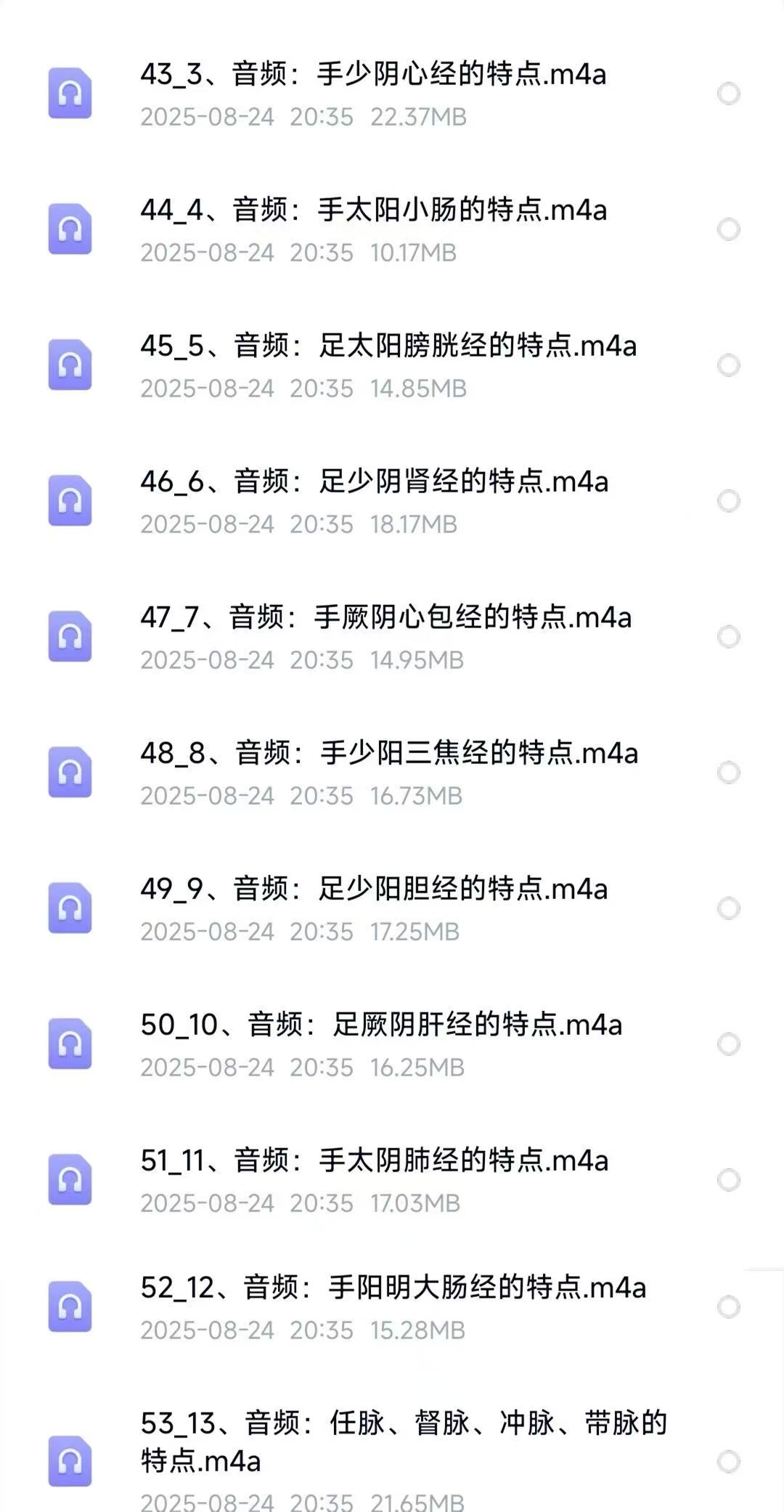Open the 48_8 手少阳三焦经的特点 file
This screenshot has height=1512, width=784.
click(x=389, y=754)
